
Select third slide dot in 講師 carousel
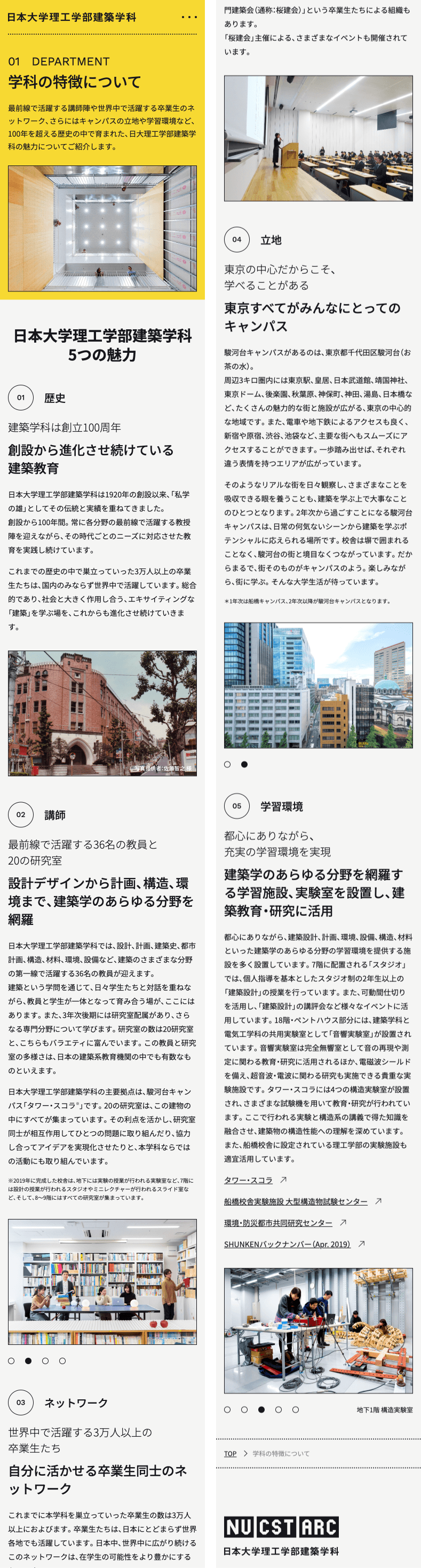tap(45, 1360)
